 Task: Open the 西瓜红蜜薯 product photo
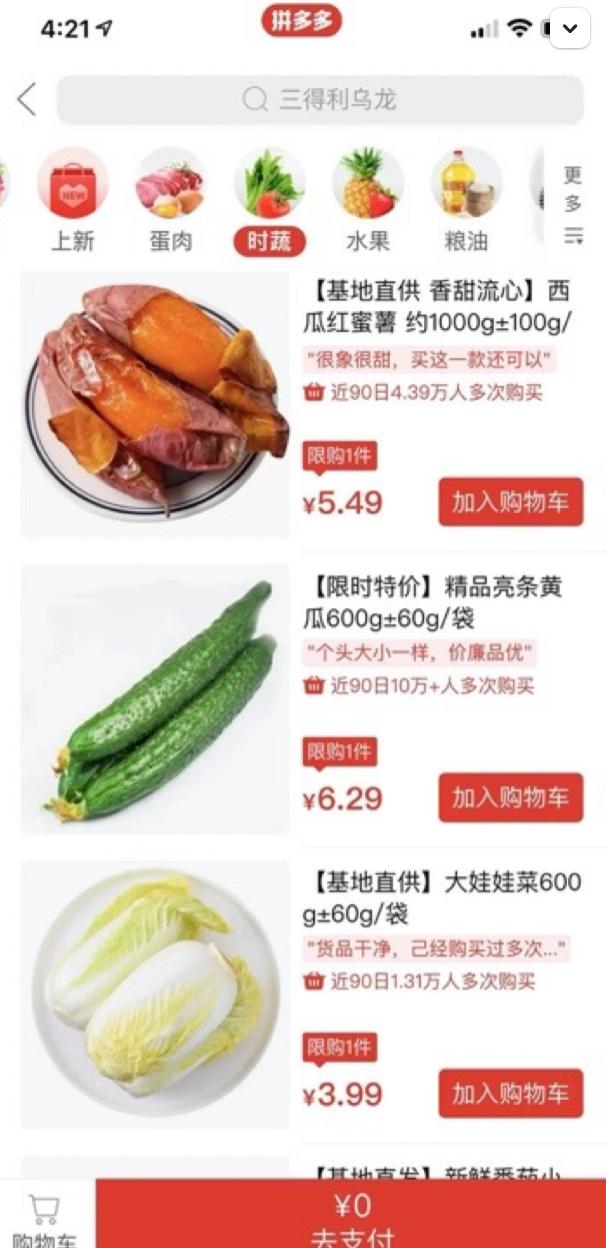[155, 404]
